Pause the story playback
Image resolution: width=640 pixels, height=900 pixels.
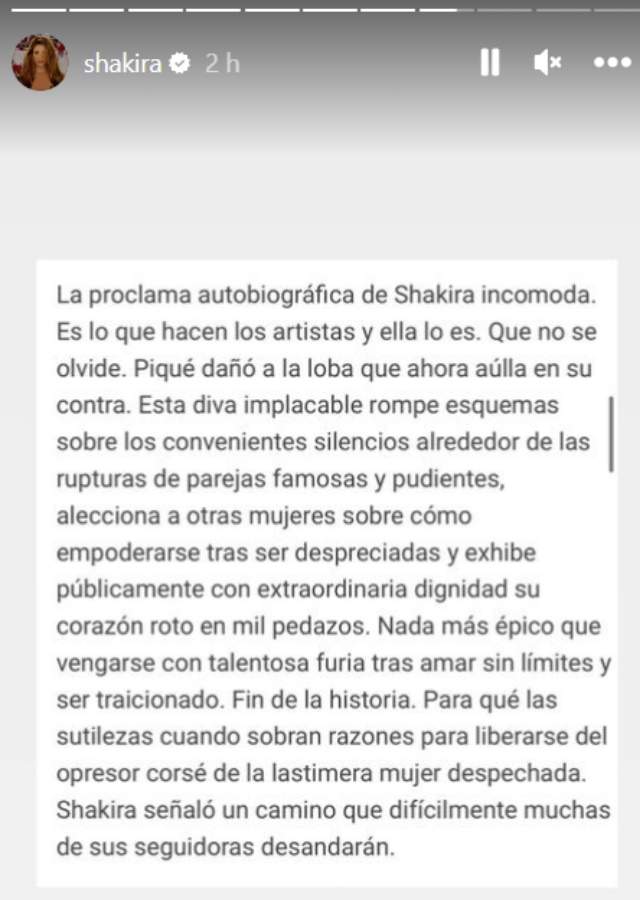pos(489,63)
